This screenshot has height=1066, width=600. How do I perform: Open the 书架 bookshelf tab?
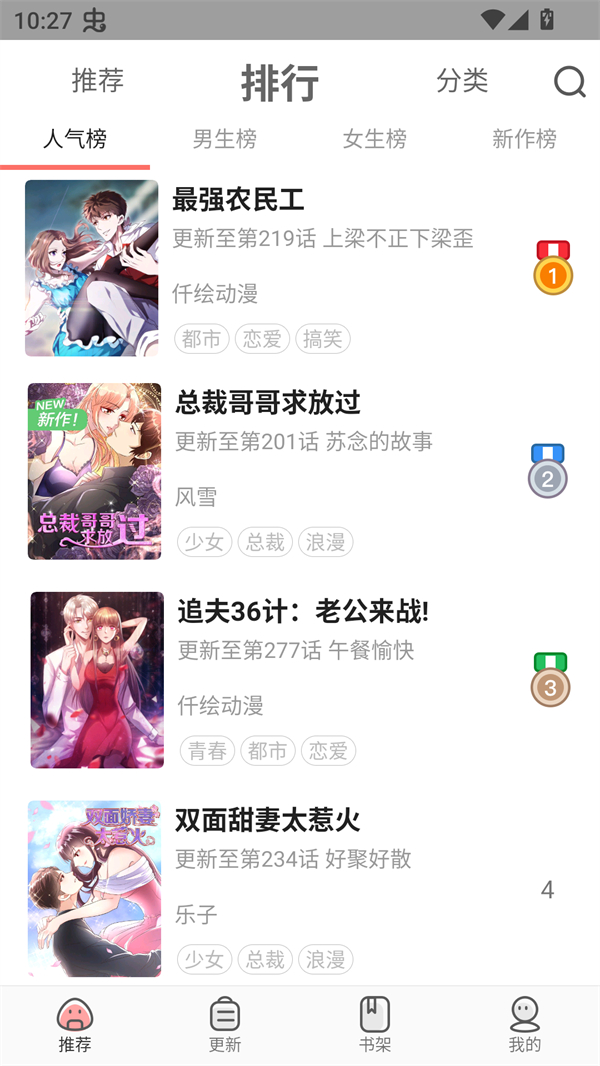[375, 1024]
